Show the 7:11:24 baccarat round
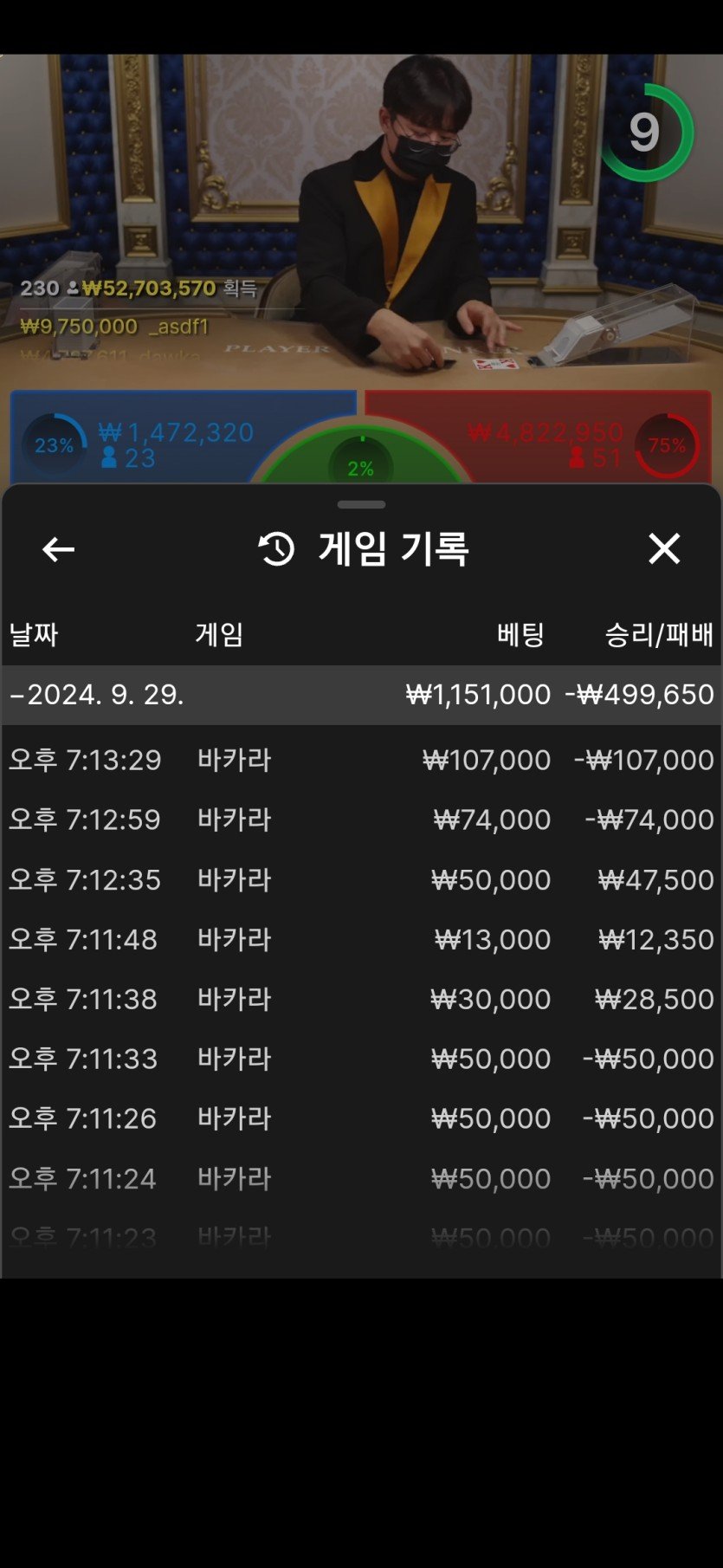This screenshot has width=723, height=1568. pyautogui.click(x=361, y=1178)
